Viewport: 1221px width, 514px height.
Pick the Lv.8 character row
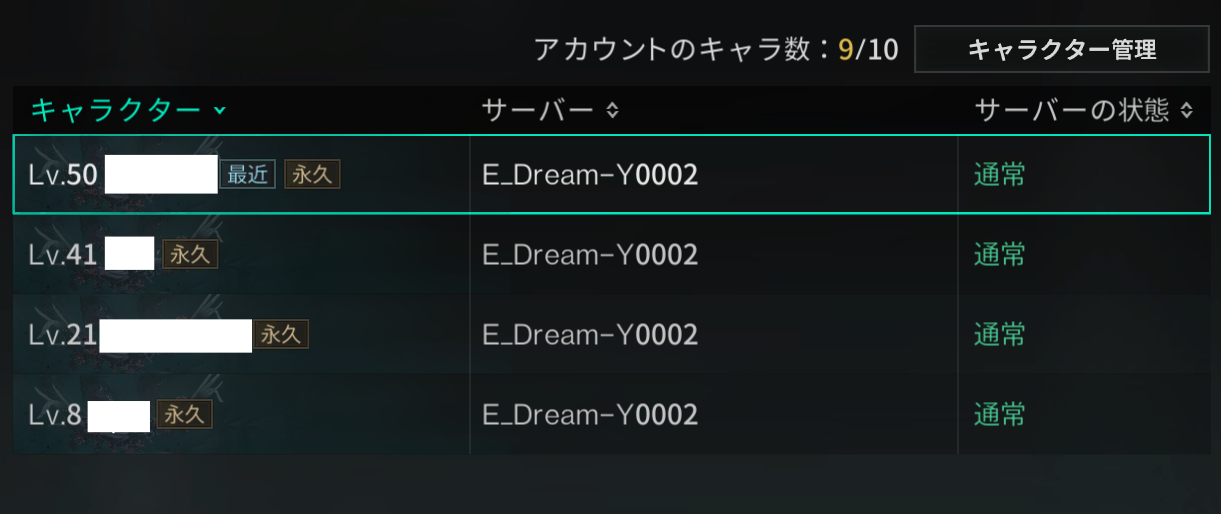click(x=611, y=414)
